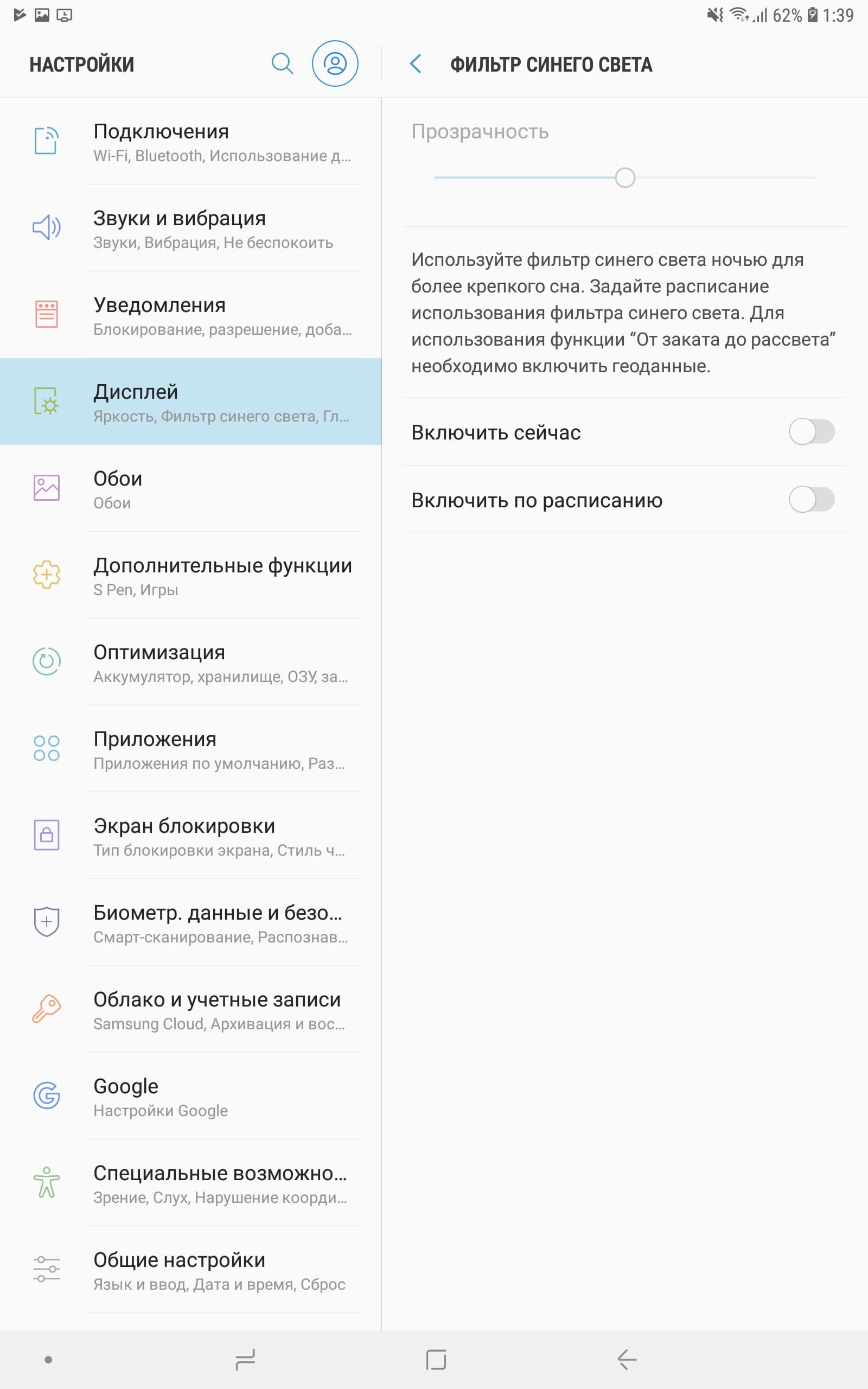Open the settings search icon
The height and width of the screenshot is (1389, 868).
pyautogui.click(x=282, y=63)
